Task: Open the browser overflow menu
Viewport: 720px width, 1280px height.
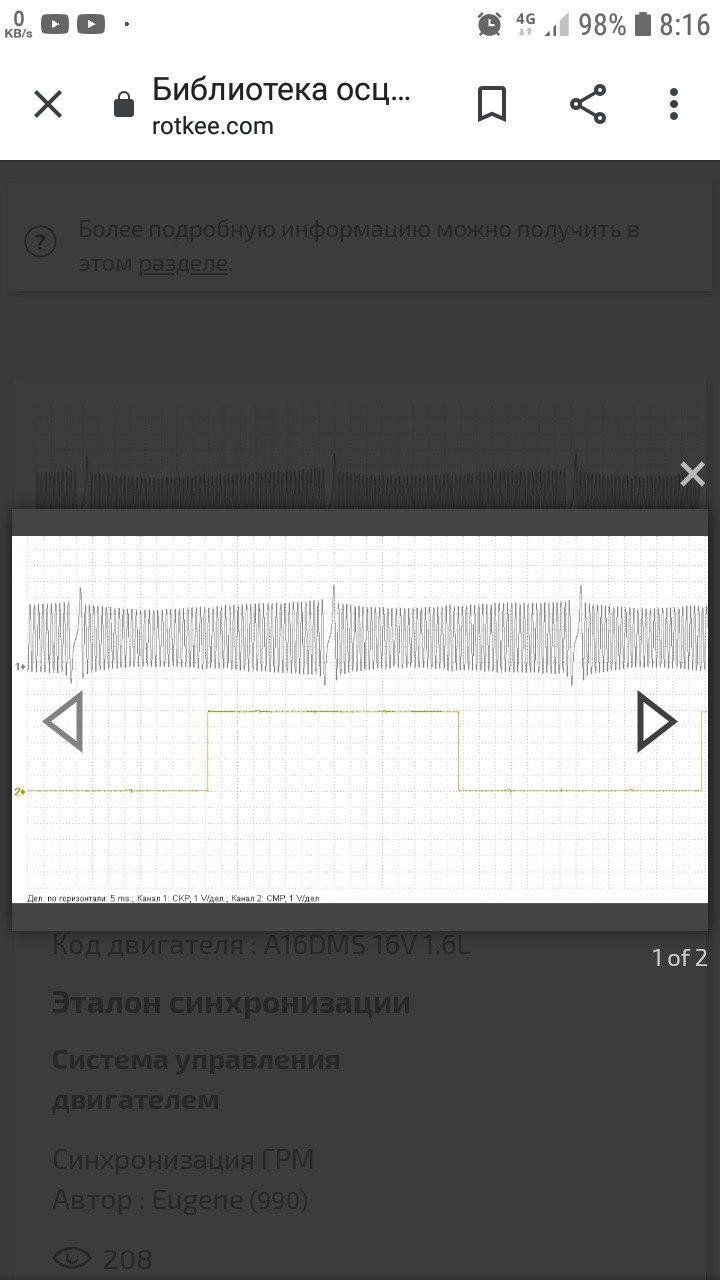Action: coord(673,104)
